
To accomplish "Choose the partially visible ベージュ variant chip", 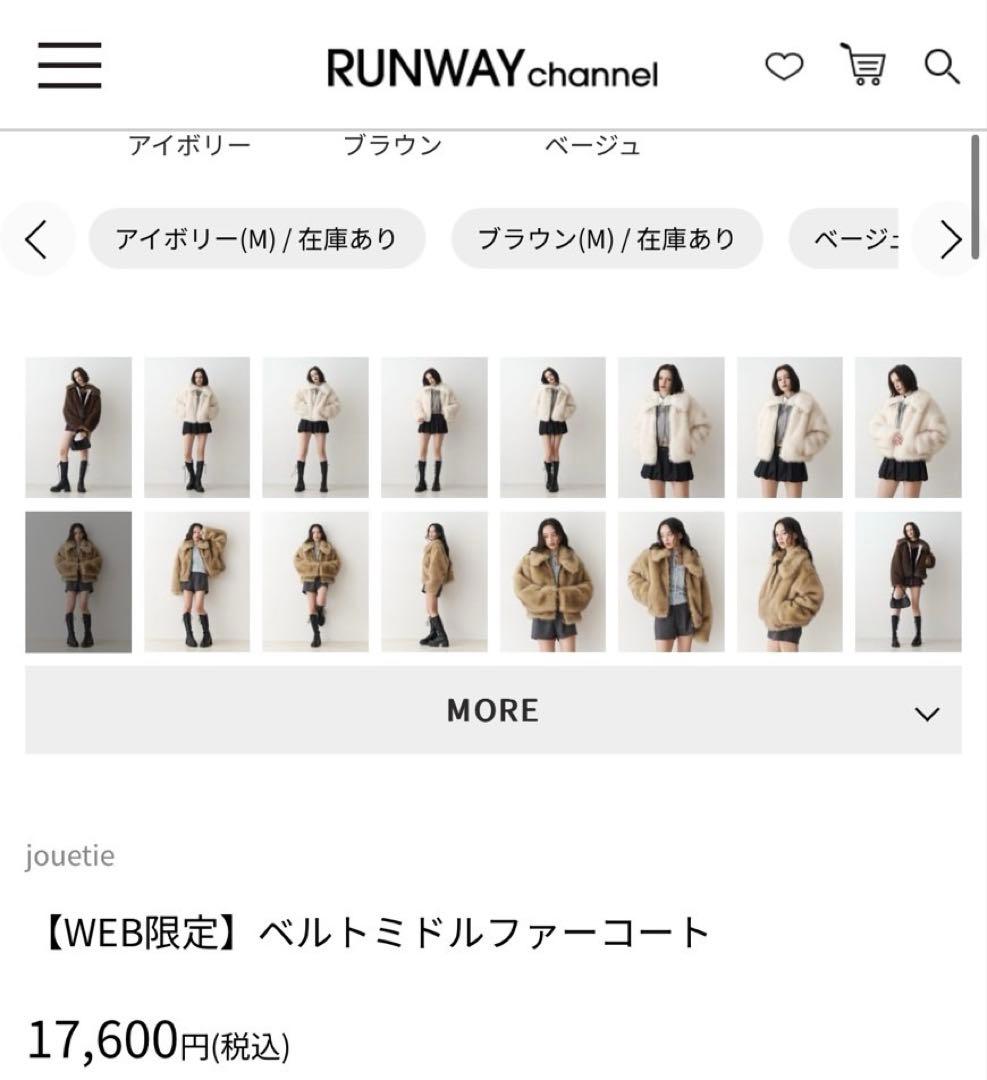I will pyautogui.click(x=855, y=238).
